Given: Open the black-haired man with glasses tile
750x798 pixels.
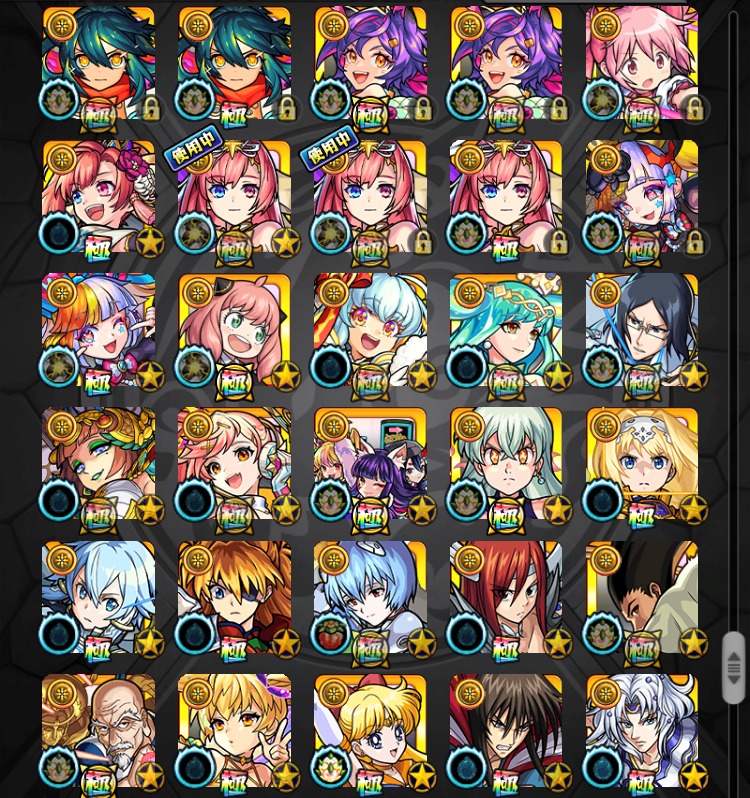Looking at the screenshot, I should click(x=641, y=332).
